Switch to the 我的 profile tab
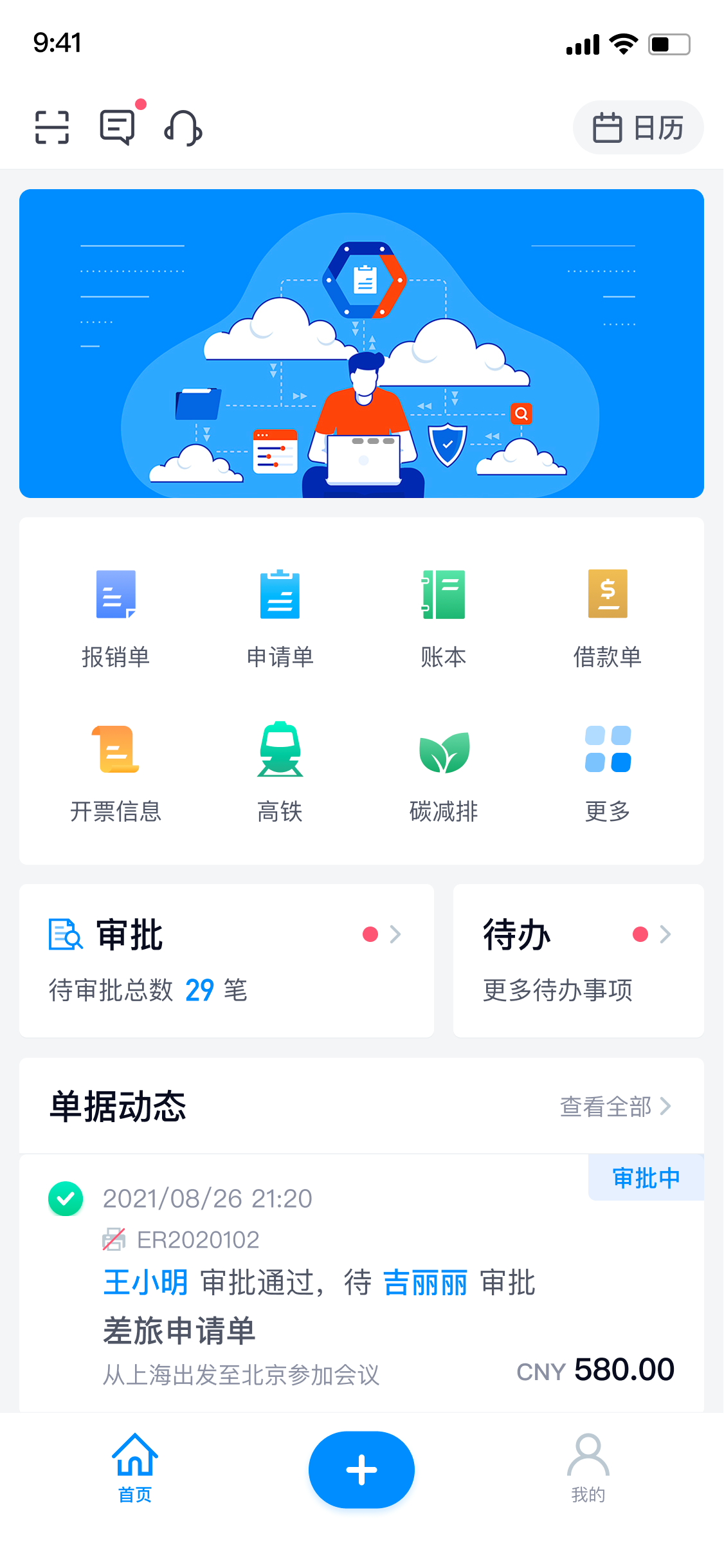Screen dimensions: 724x1568 tap(588, 1468)
